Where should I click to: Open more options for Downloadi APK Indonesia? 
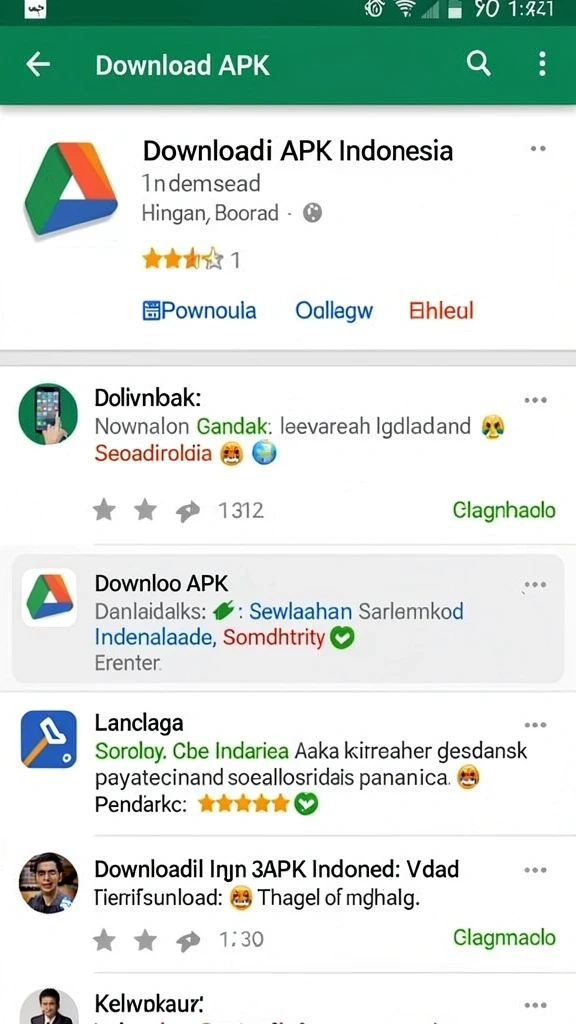pos(538,149)
